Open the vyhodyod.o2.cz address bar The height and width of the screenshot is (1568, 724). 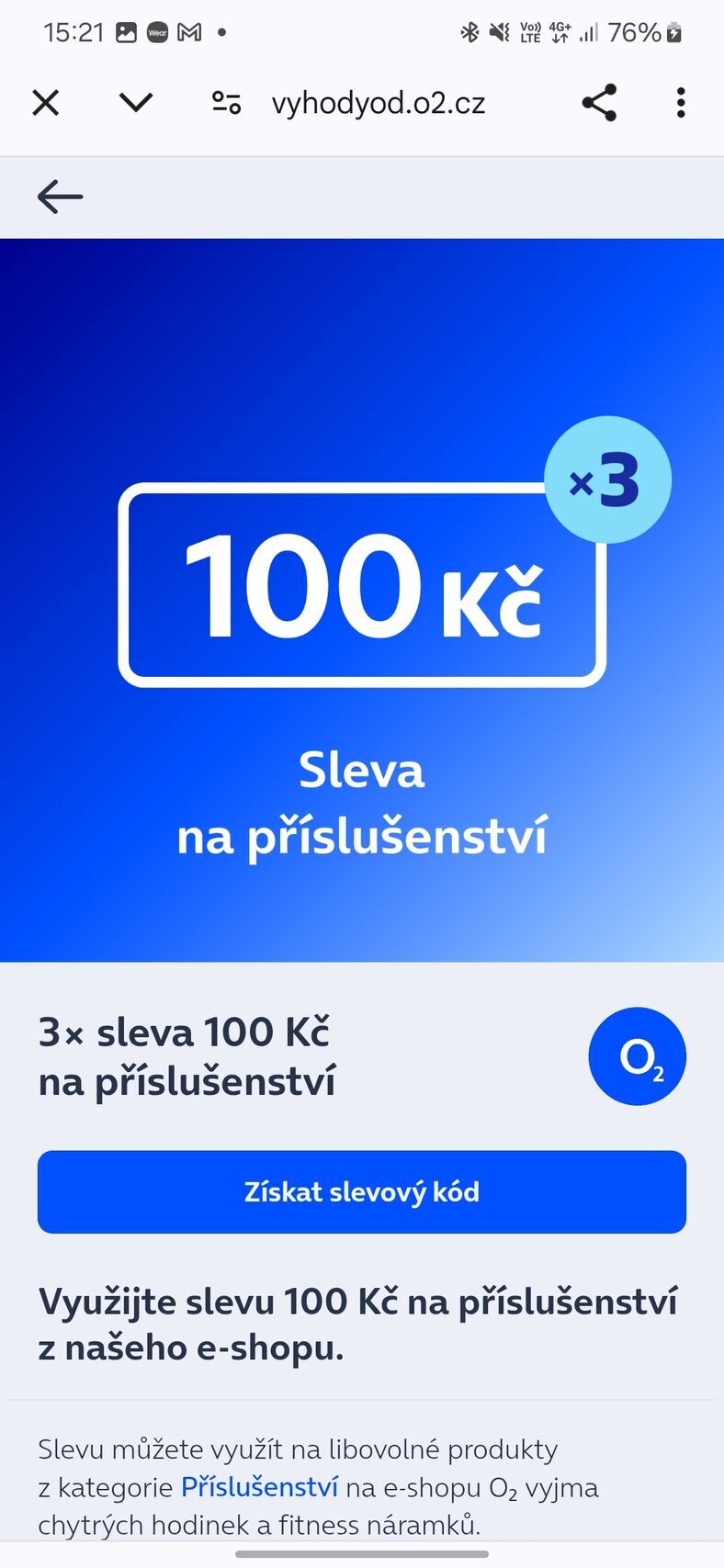[379, 102]
